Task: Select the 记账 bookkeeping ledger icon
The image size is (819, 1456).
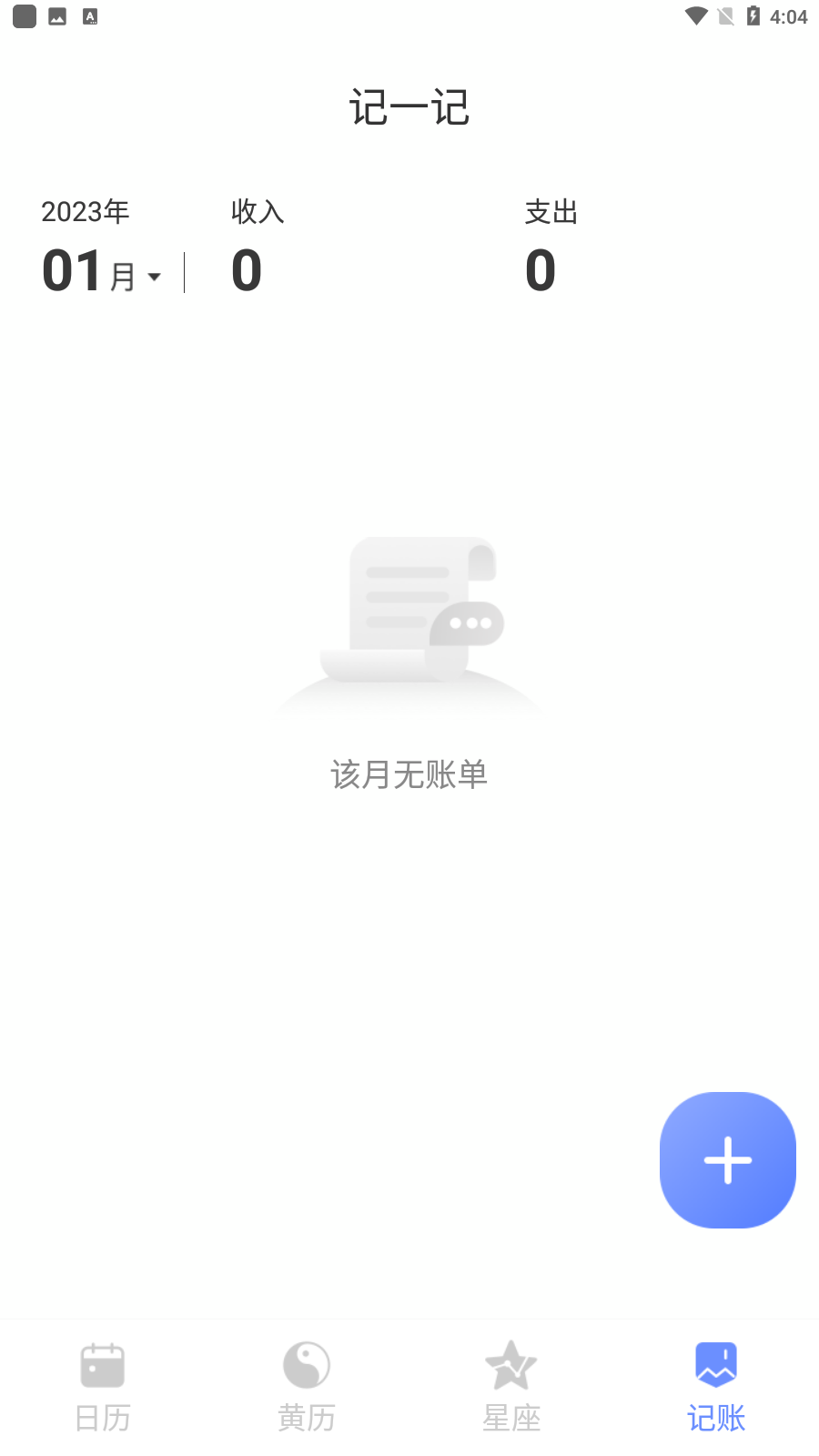Action: point(716,1365)
